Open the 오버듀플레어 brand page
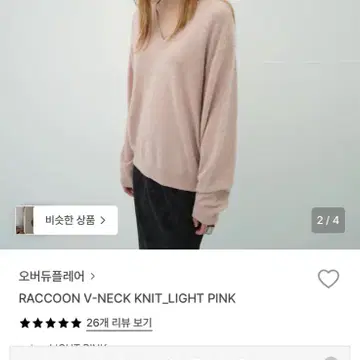This screenshot has width=360, height=360. point(57,276)
